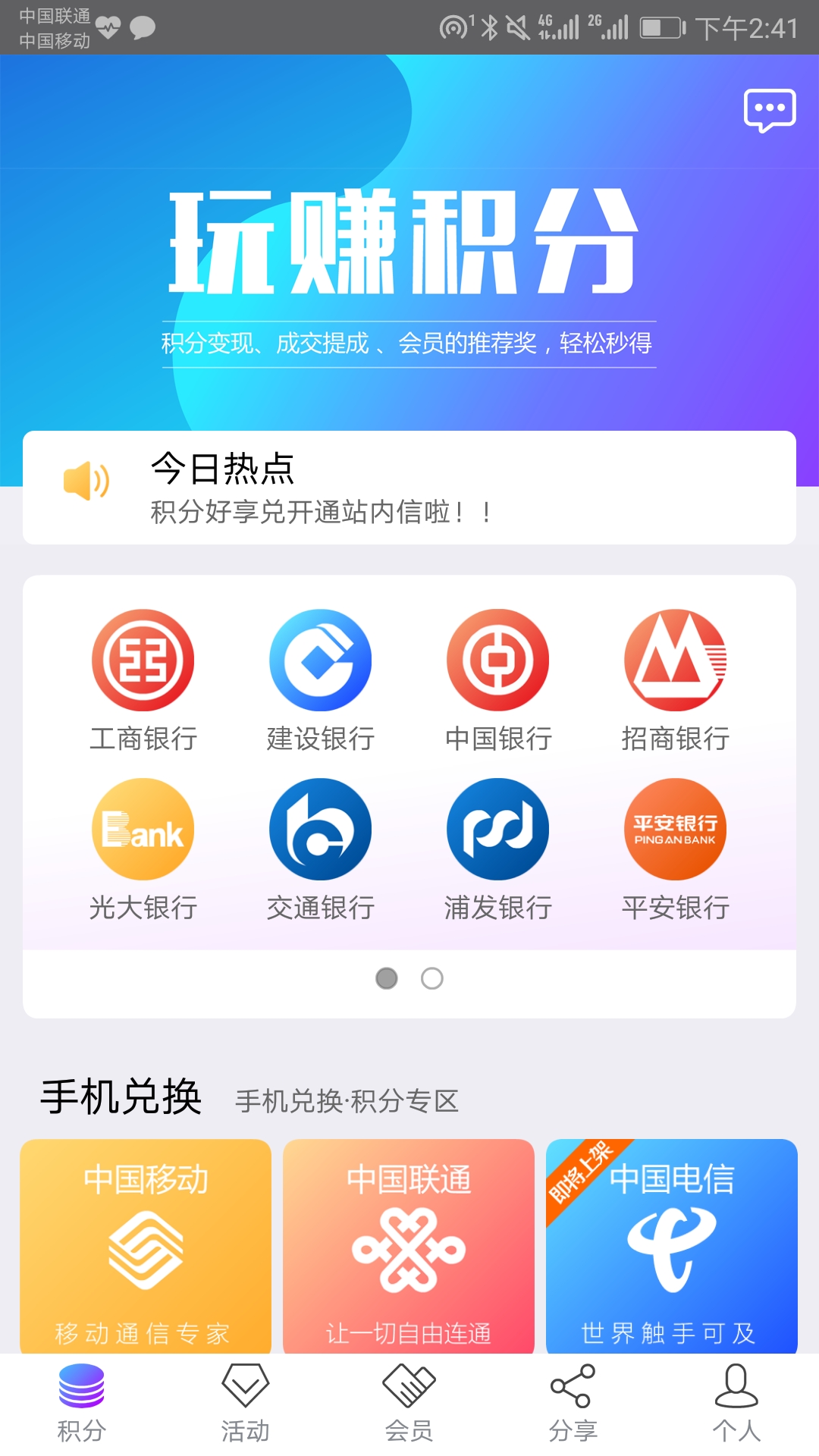Tap the speaker icon next to 今日热点
Viewport: 819px width, 1456px height.
86,480
